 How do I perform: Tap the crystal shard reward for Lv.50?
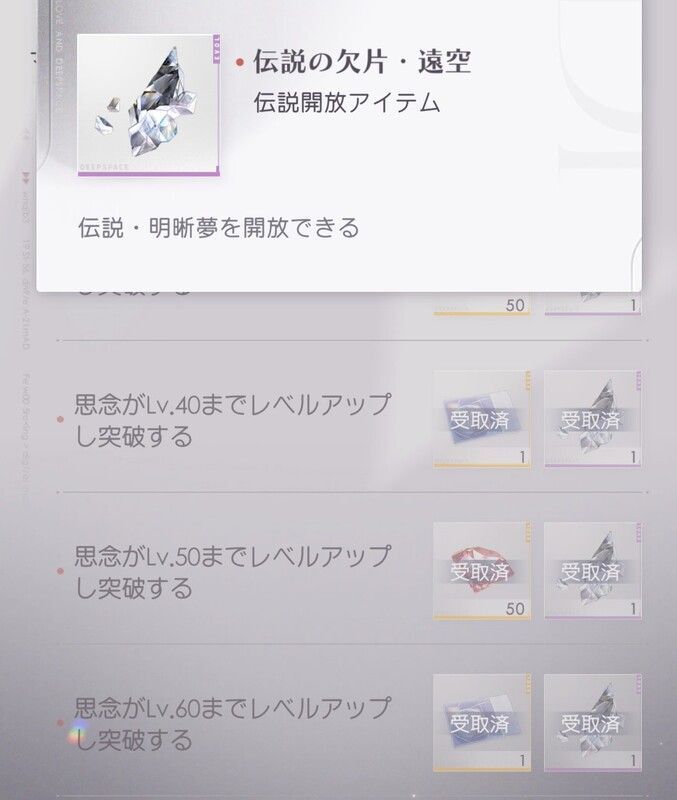tap(591, 570)
